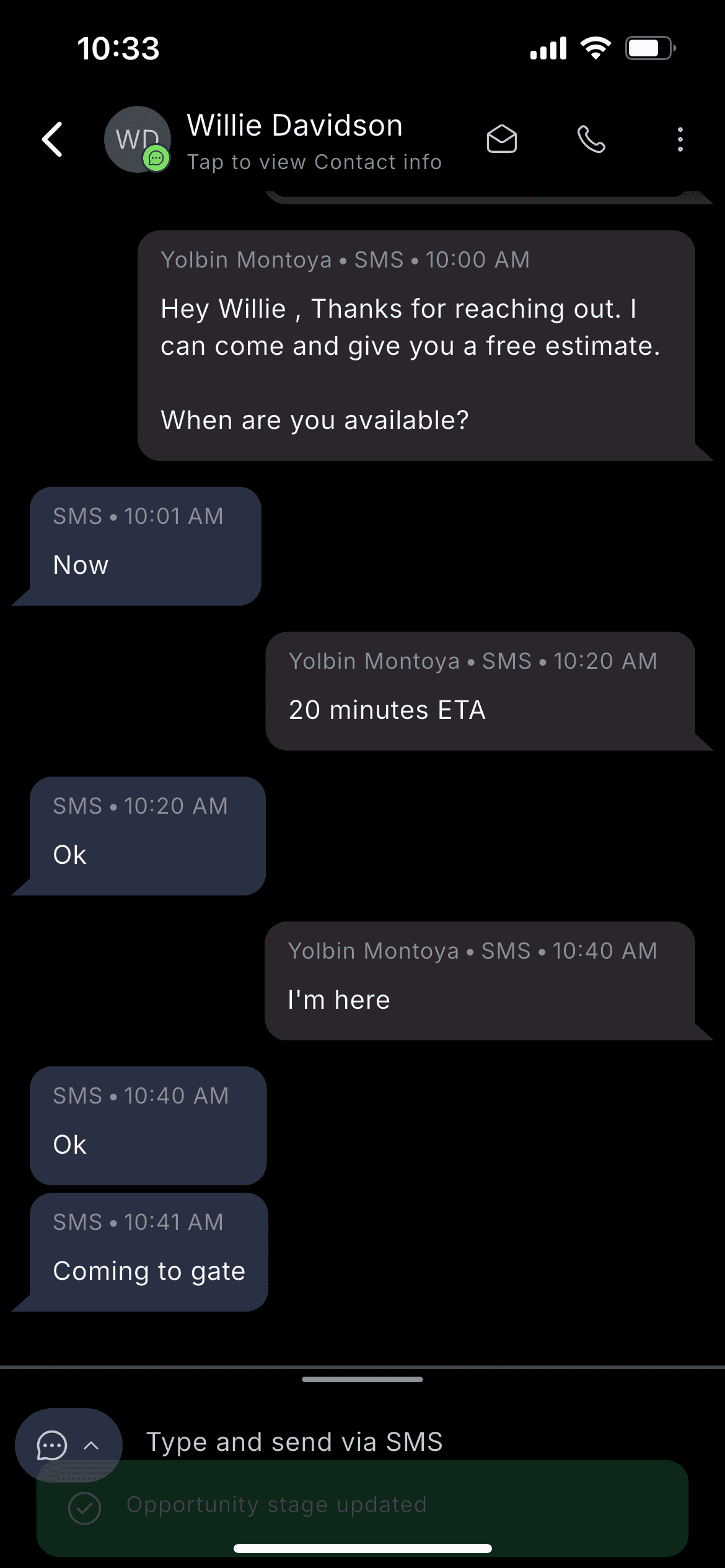The width and height of the screenshot is (725, 1568).
Task: Call Willie Davidson
Action: click(x=591, y=139)
